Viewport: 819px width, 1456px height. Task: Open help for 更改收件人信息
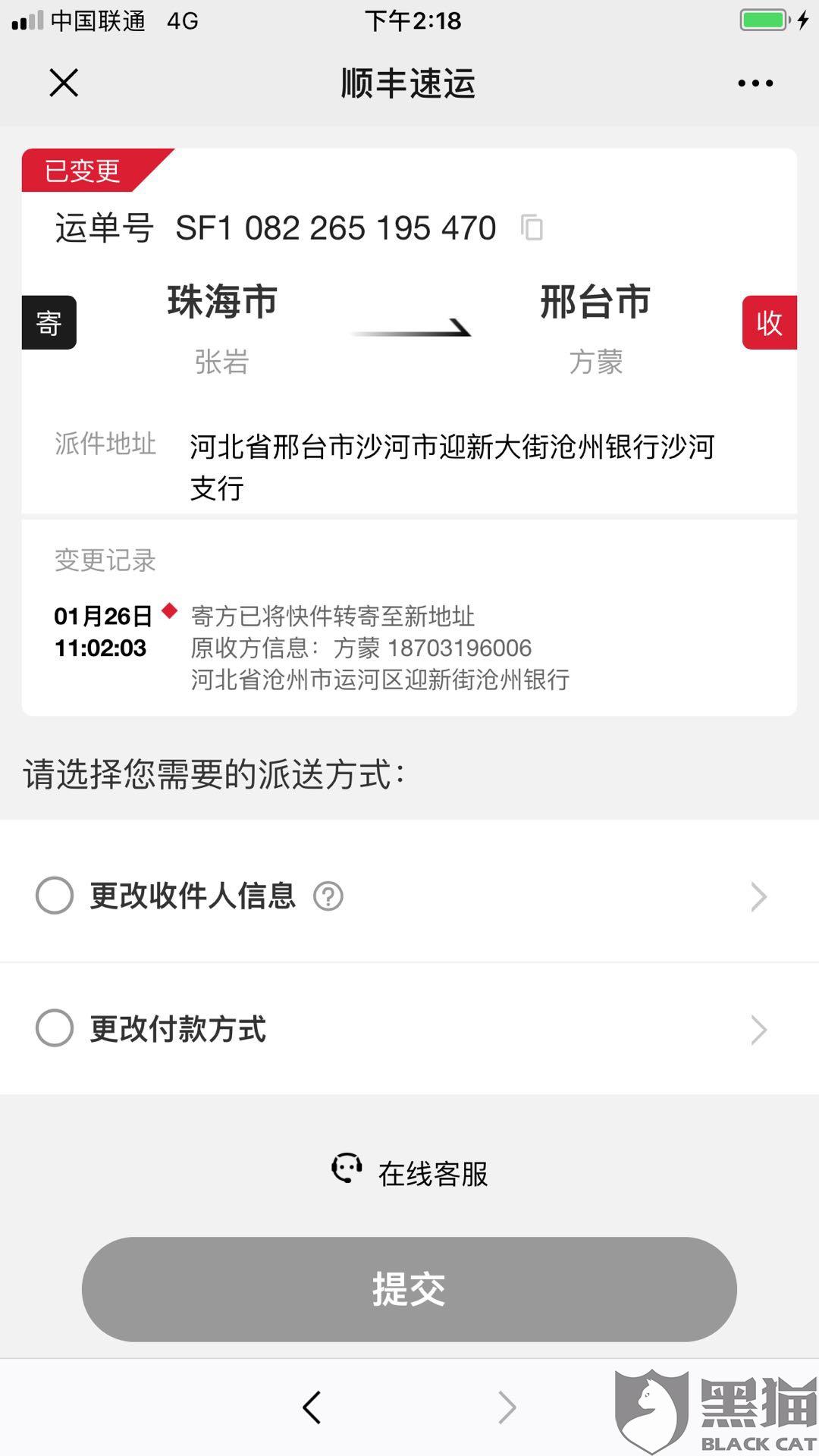(x=328, y=896)
